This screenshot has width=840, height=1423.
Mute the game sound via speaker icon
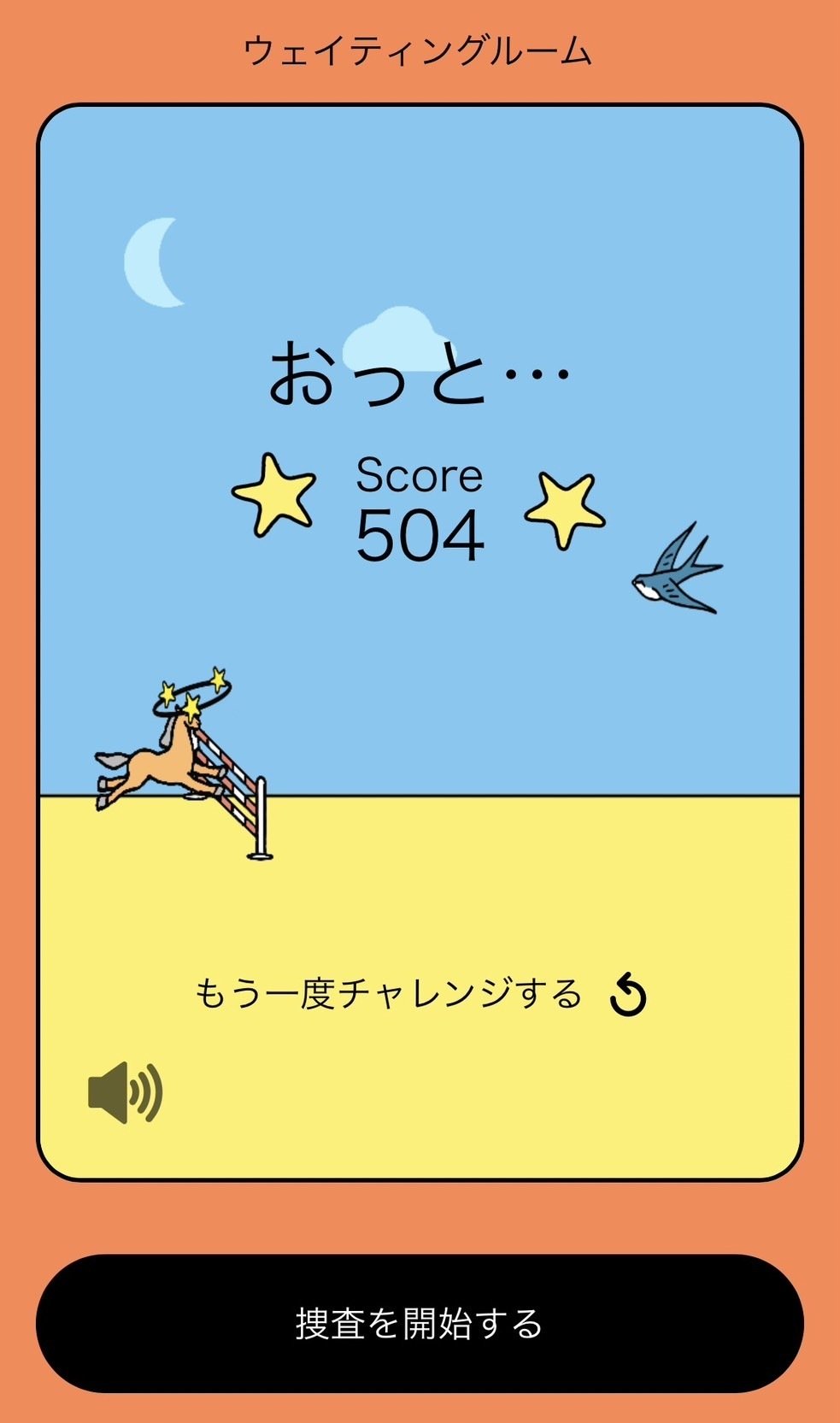126,1092
